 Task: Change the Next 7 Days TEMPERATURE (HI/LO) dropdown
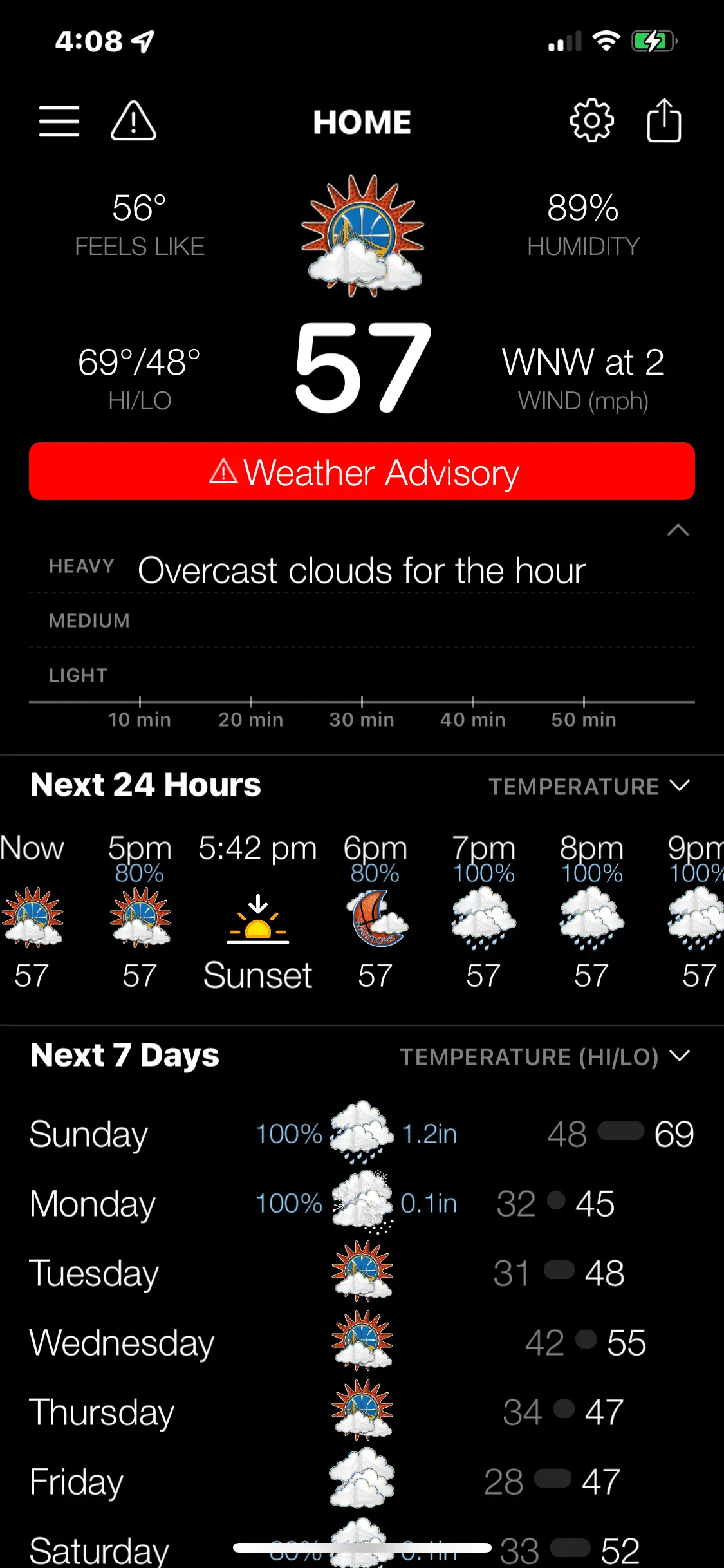[x=544, y=1057]
